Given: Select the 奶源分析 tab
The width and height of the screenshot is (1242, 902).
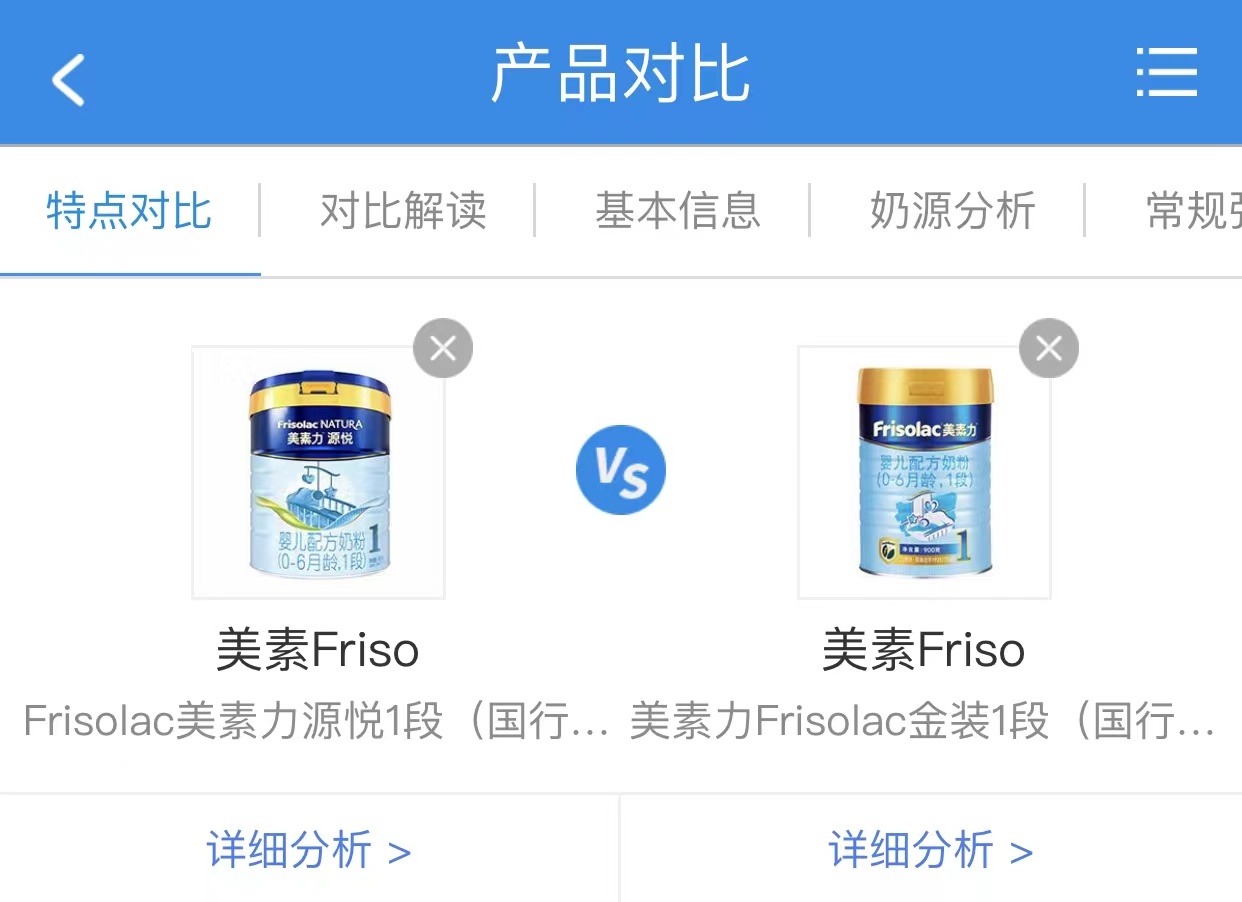Looking at the screenshot, I should pos(952,211).
